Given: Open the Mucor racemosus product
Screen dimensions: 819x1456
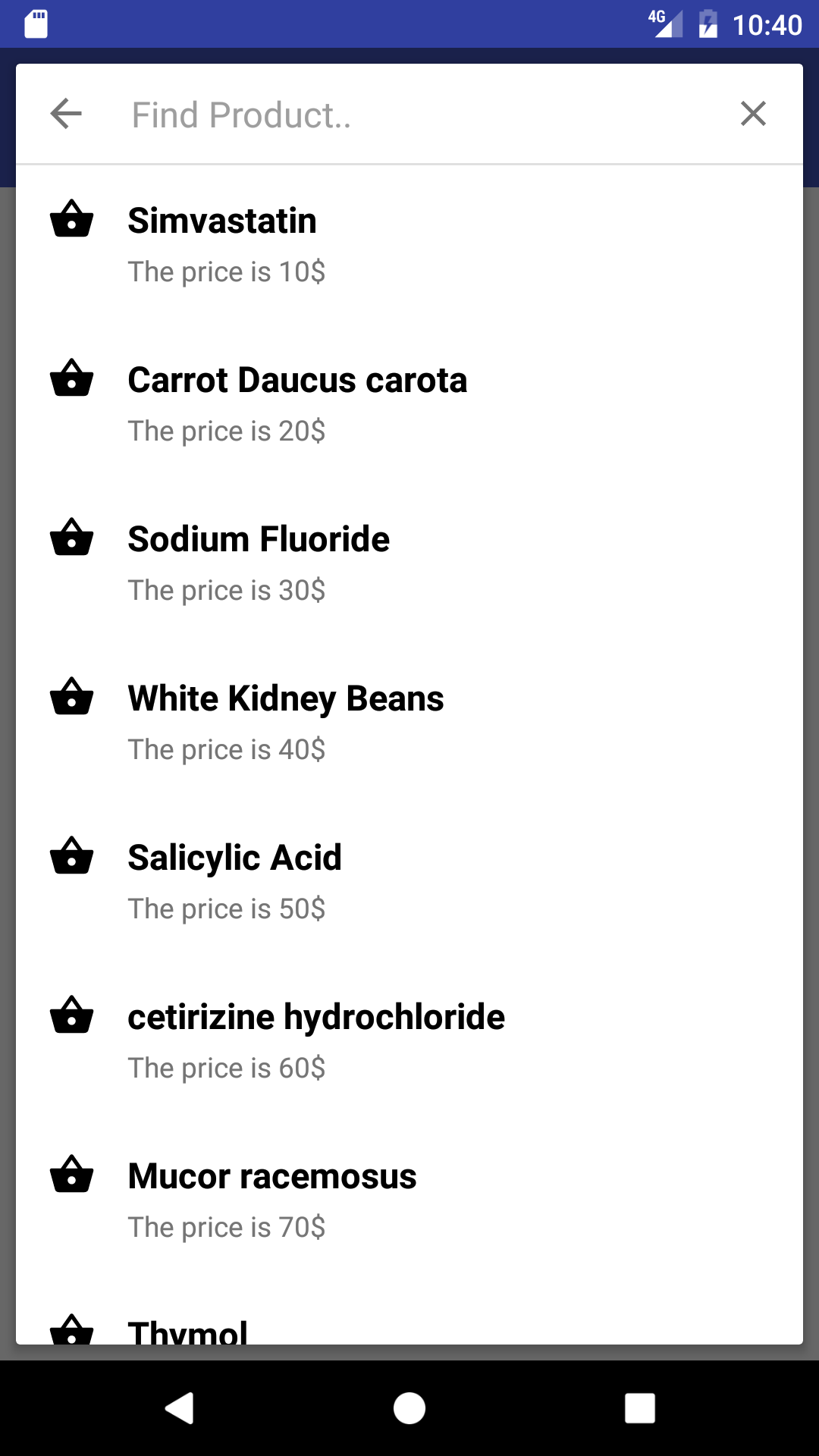Looking at the screenshot, I should click(409, 1200).
